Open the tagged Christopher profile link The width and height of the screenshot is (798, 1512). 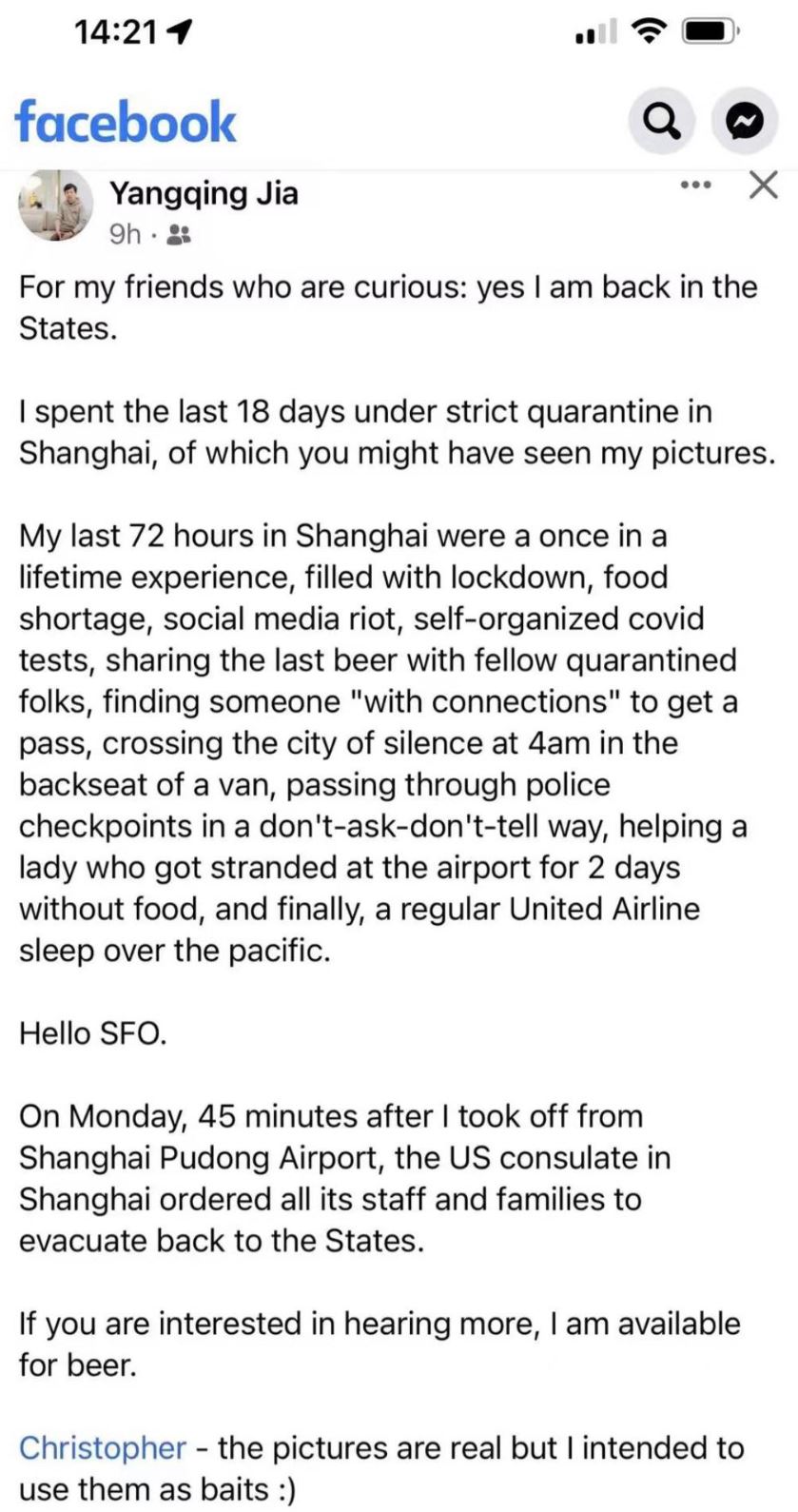[102, 1448]
